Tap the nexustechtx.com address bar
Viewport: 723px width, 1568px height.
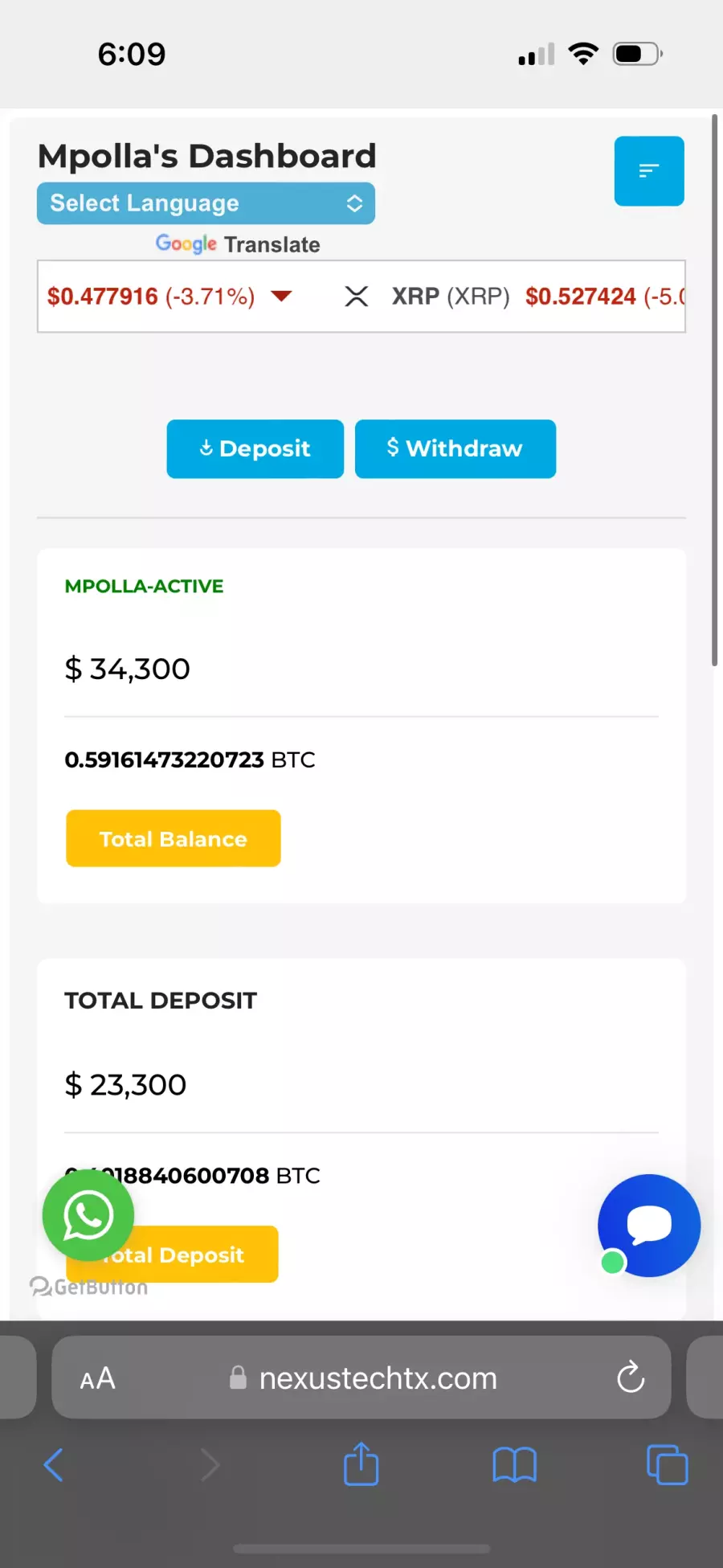pyautogui.click(x=361, y=1378)
